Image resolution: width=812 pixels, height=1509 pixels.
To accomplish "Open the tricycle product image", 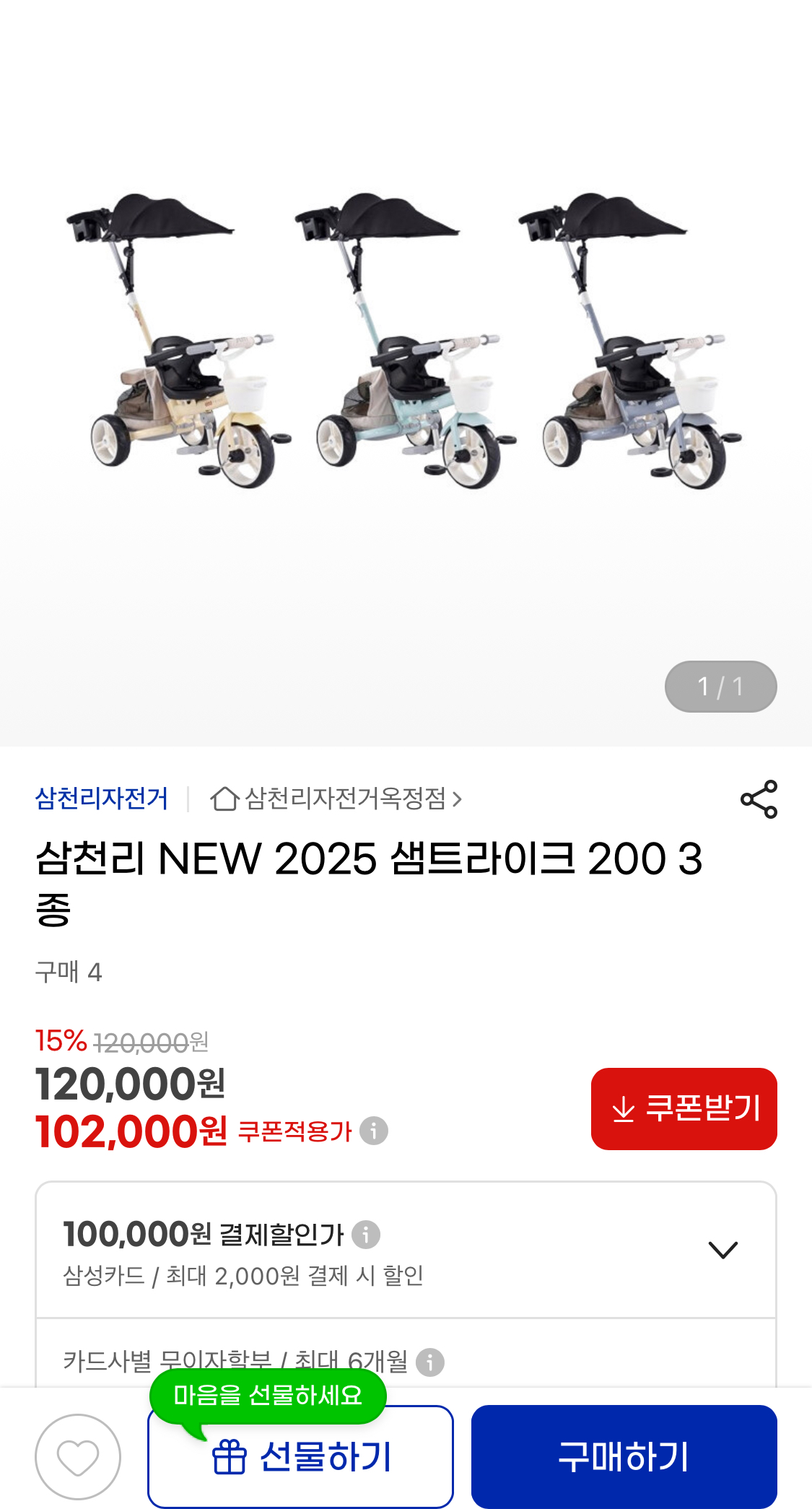I will pos(406,339).
